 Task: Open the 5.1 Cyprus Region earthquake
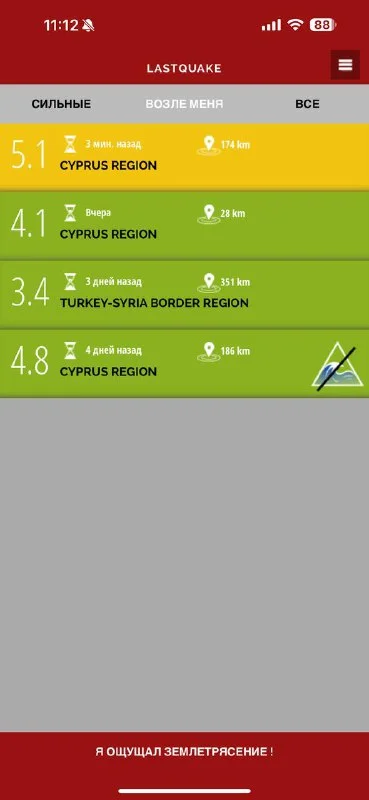tap(184, 156)
